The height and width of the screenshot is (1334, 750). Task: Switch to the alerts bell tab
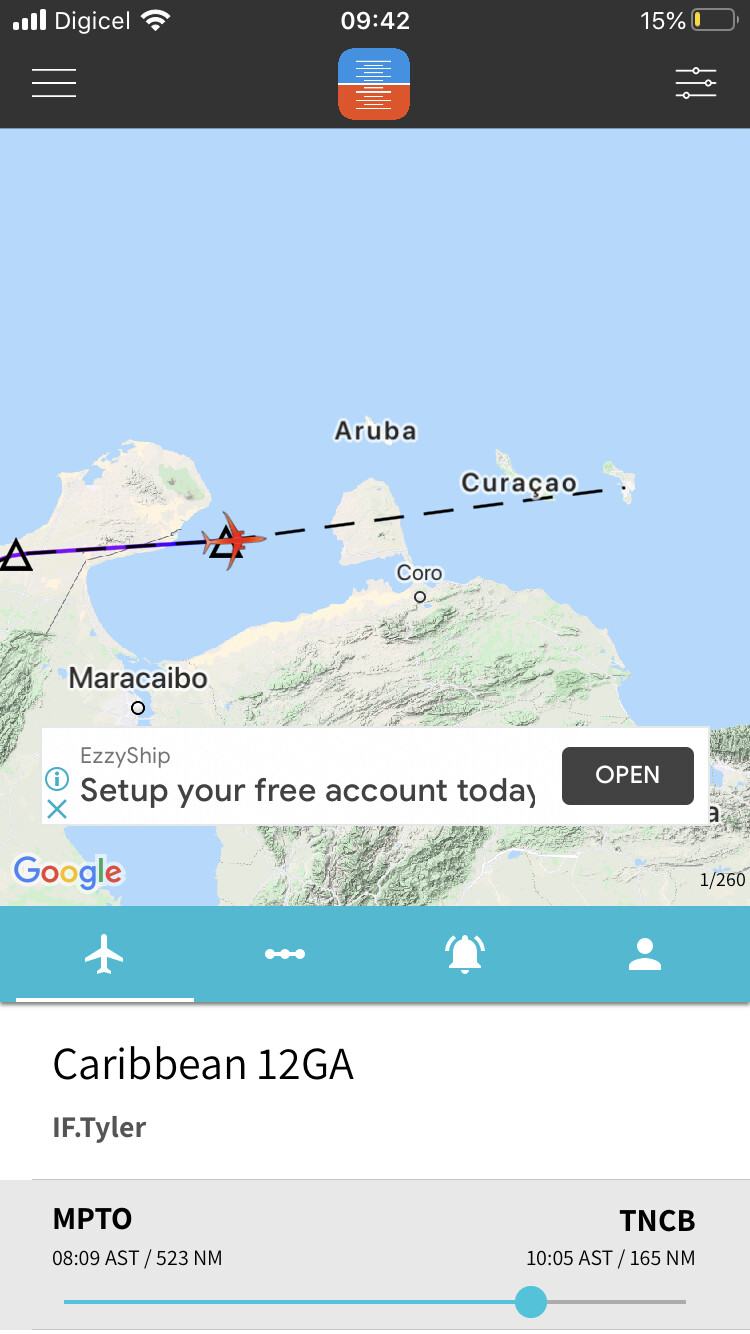[x=465, y=955]
